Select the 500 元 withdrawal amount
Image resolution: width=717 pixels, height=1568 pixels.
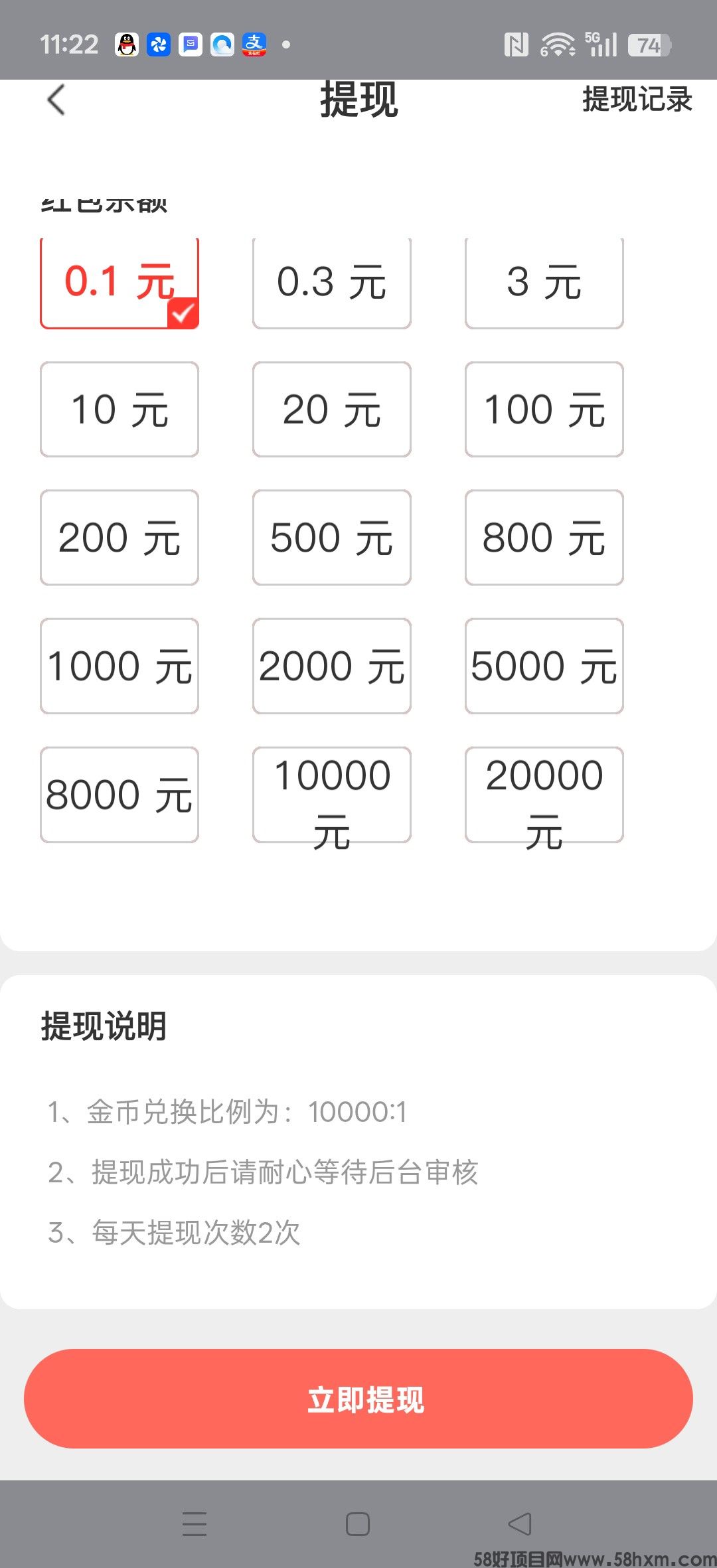point(331,538)
